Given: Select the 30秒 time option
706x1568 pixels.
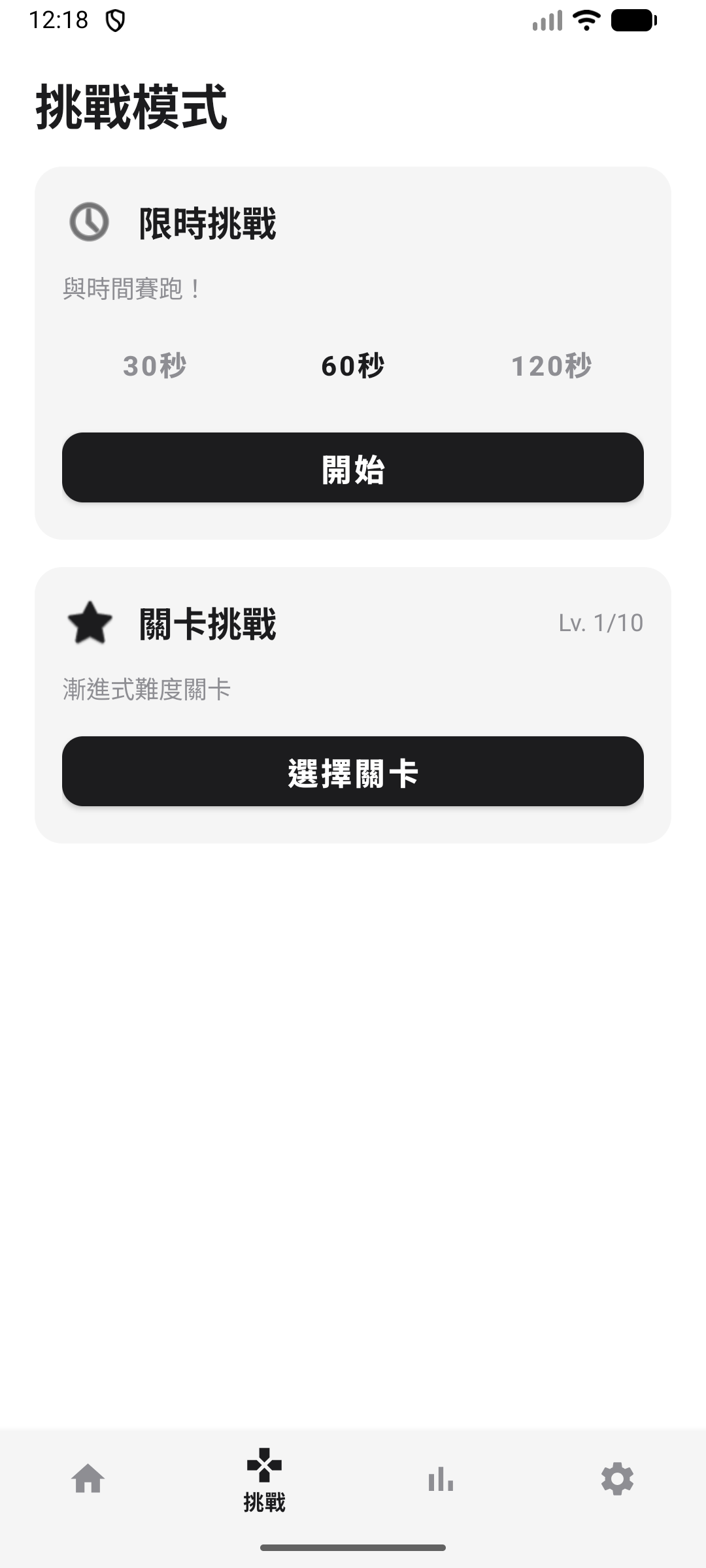Looking at the screenshot, I should (155, 367).
